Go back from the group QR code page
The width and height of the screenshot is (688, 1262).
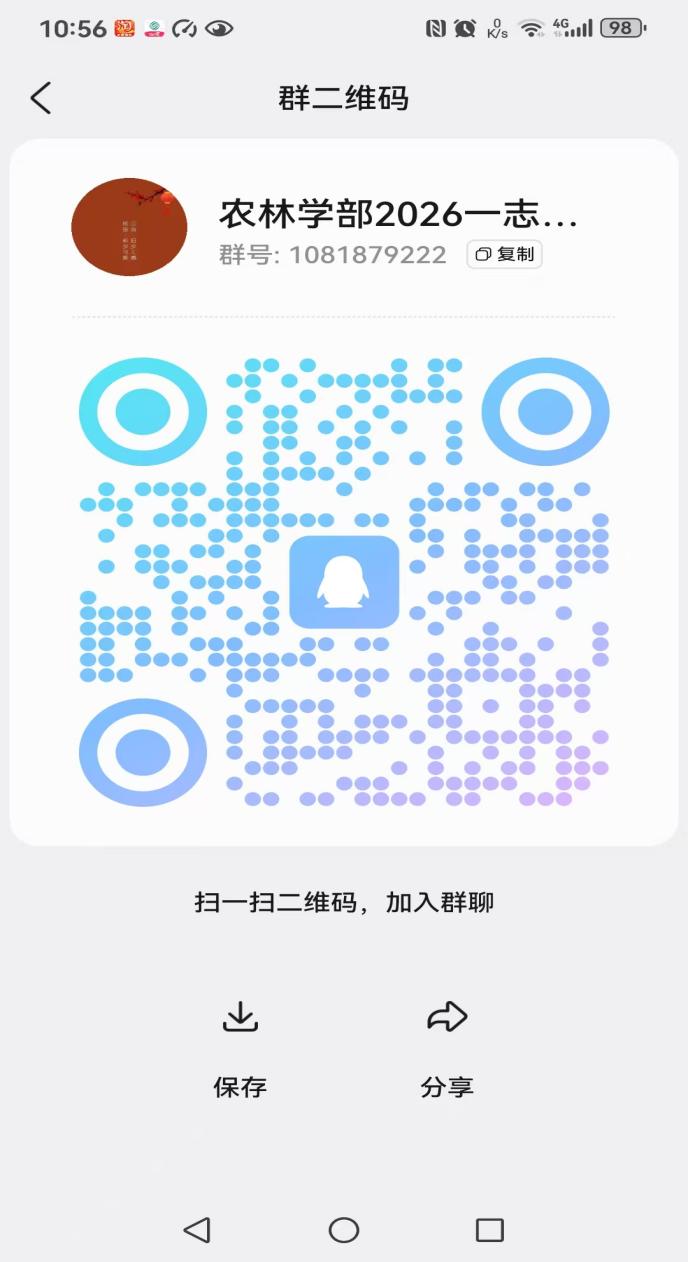(x=41, y=98)
